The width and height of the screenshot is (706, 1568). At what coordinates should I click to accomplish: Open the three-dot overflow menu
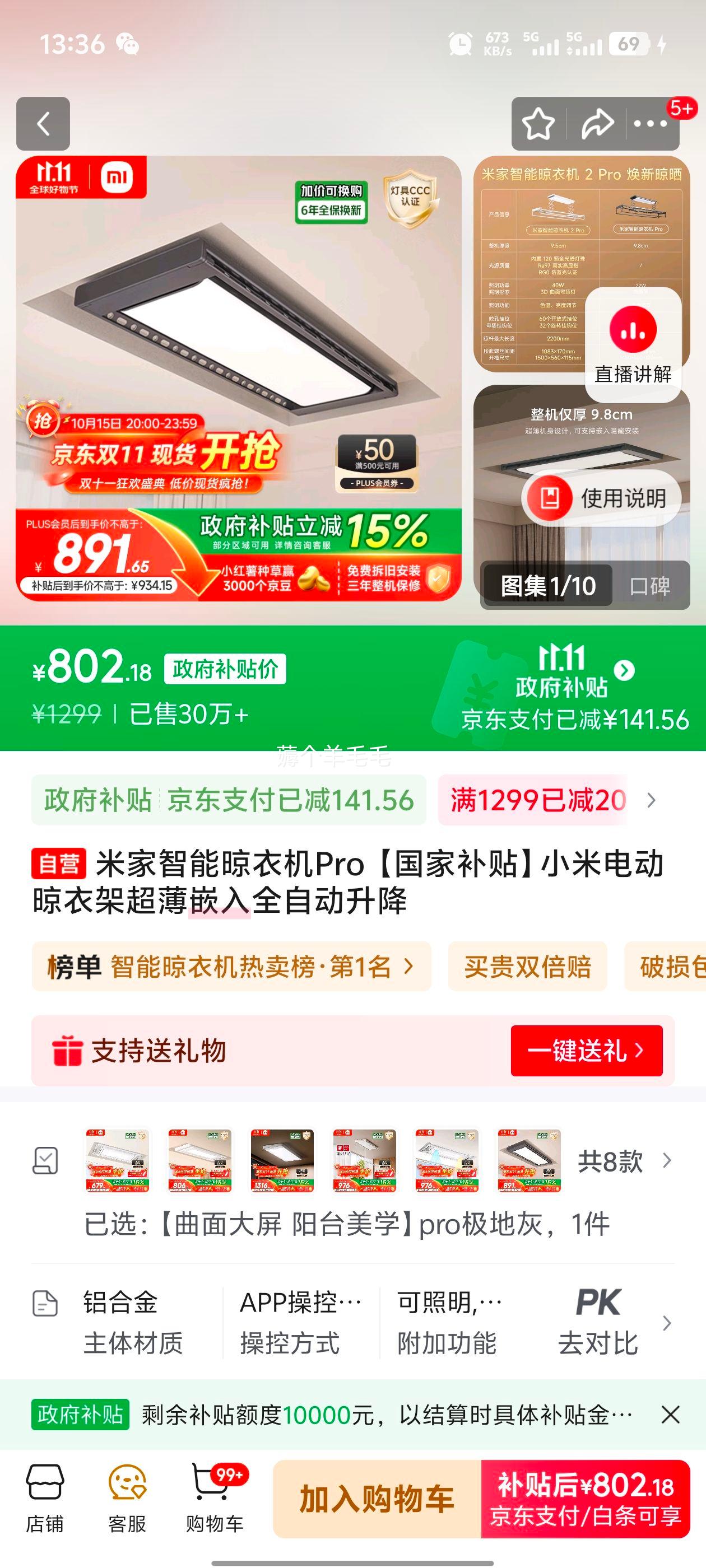(650, 124)
